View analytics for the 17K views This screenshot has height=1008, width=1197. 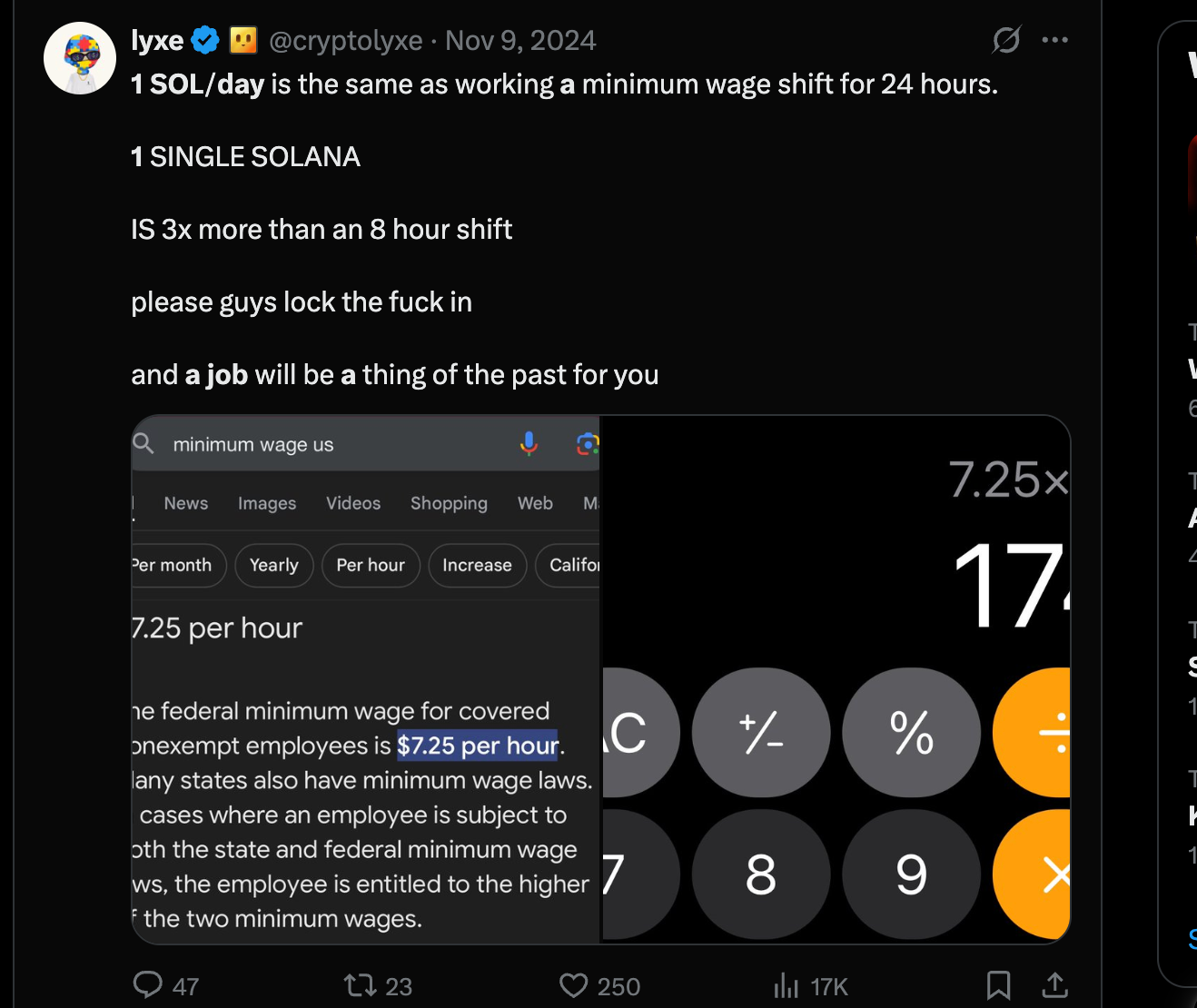(x=786, y=985)
